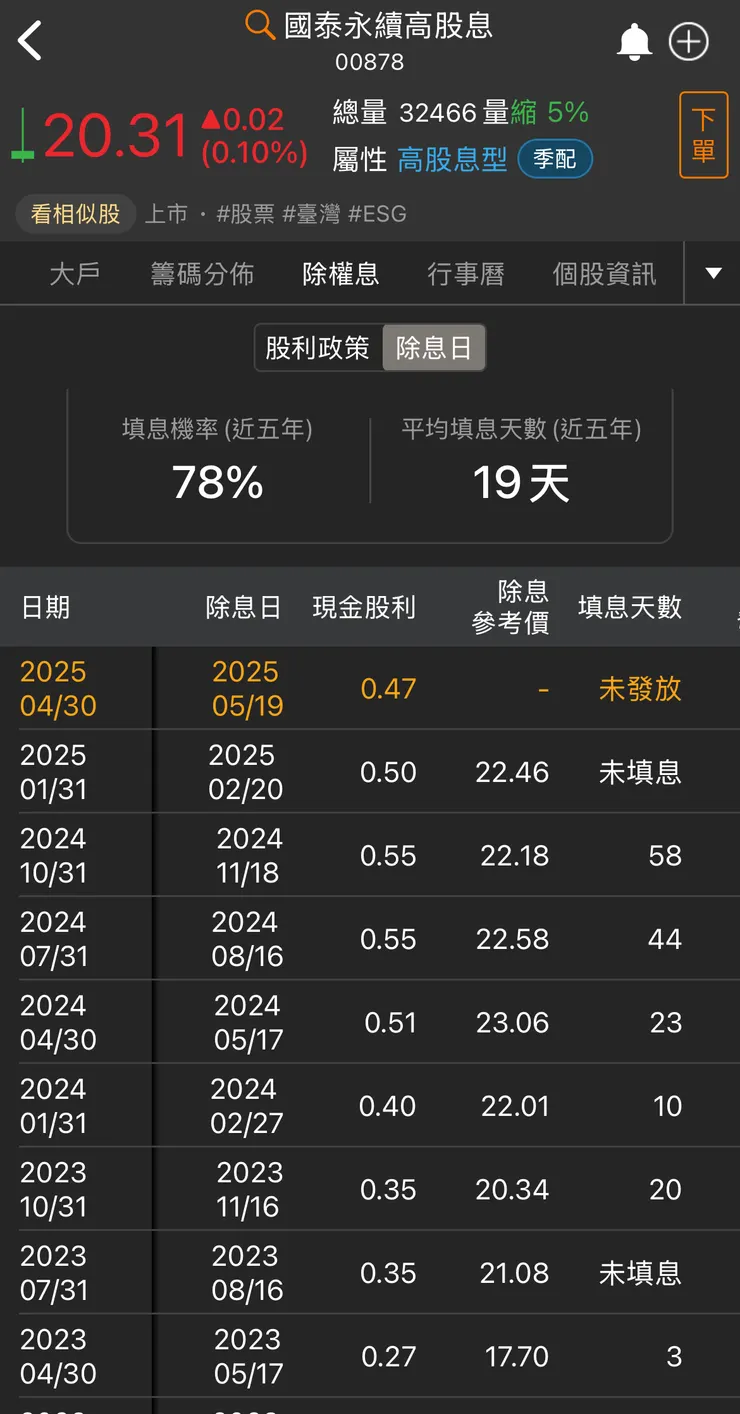This screenshot has width=740, height=1414.
Task: Open the 籌碼分佈 tab
Action: point(203,272)
